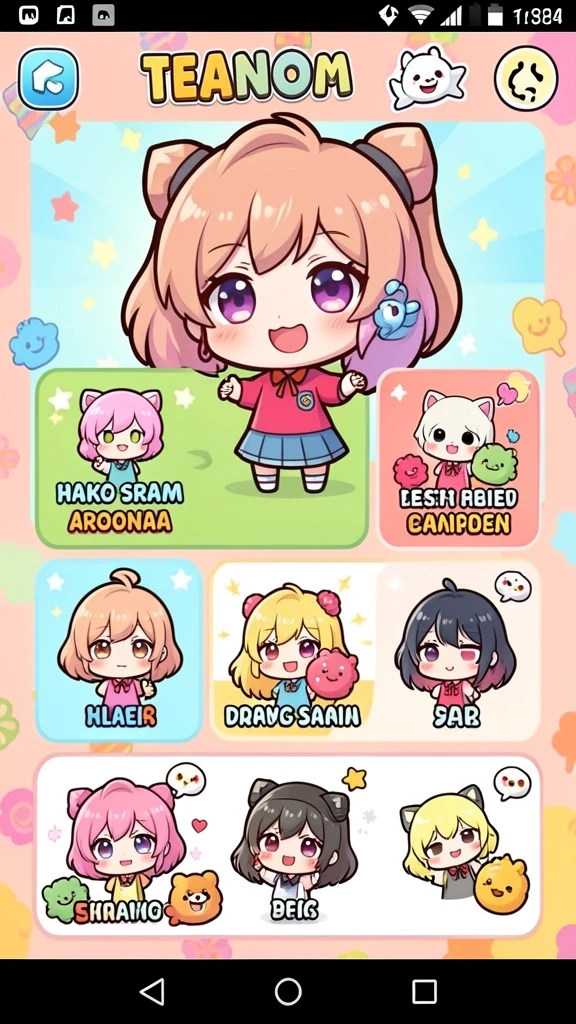The height and width of the screenshot is (1024, 576).
Task: Open the LESM ABIED CANPOEN card
Action: tap(459, 458)
